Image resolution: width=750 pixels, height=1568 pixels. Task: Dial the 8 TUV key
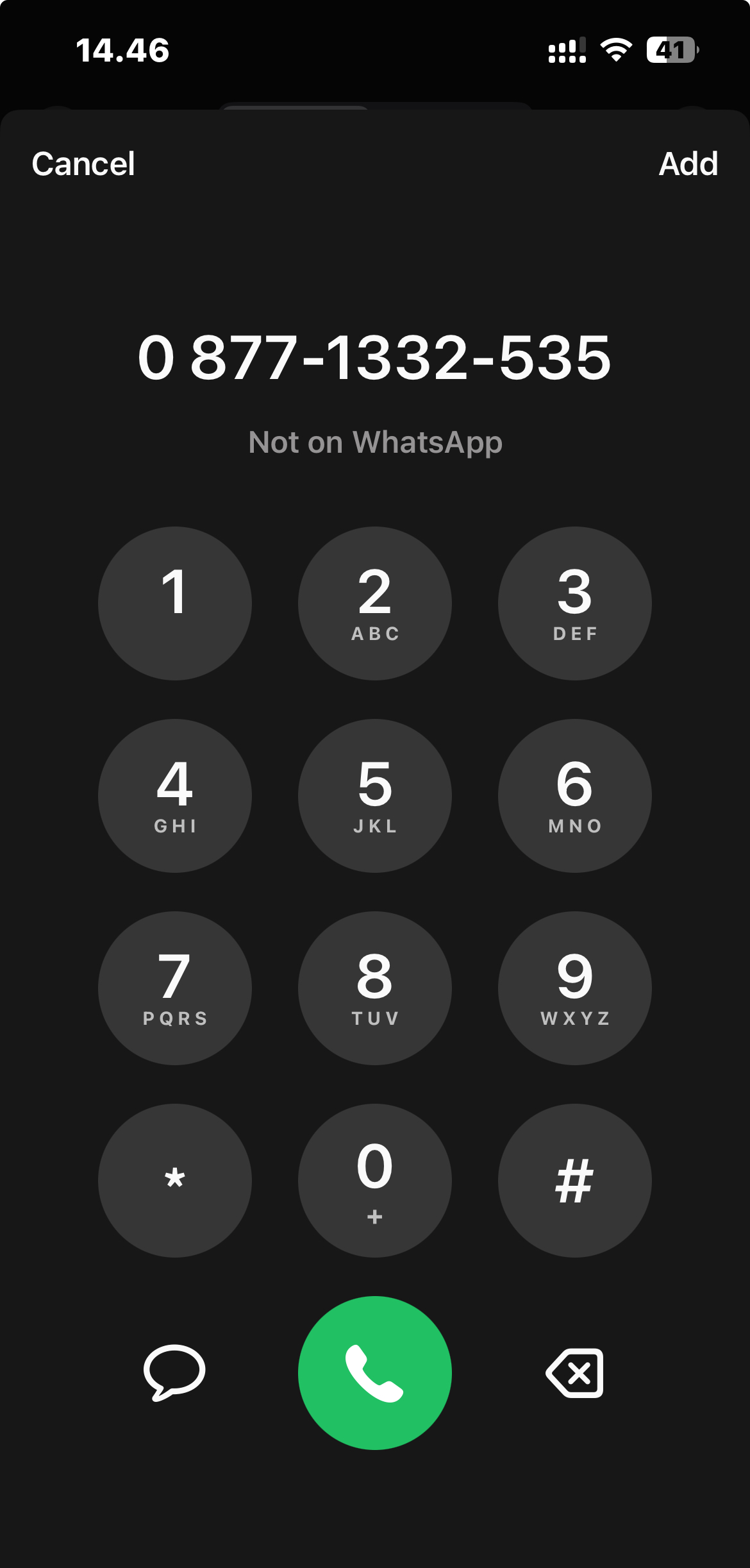[x=375, y=988]
